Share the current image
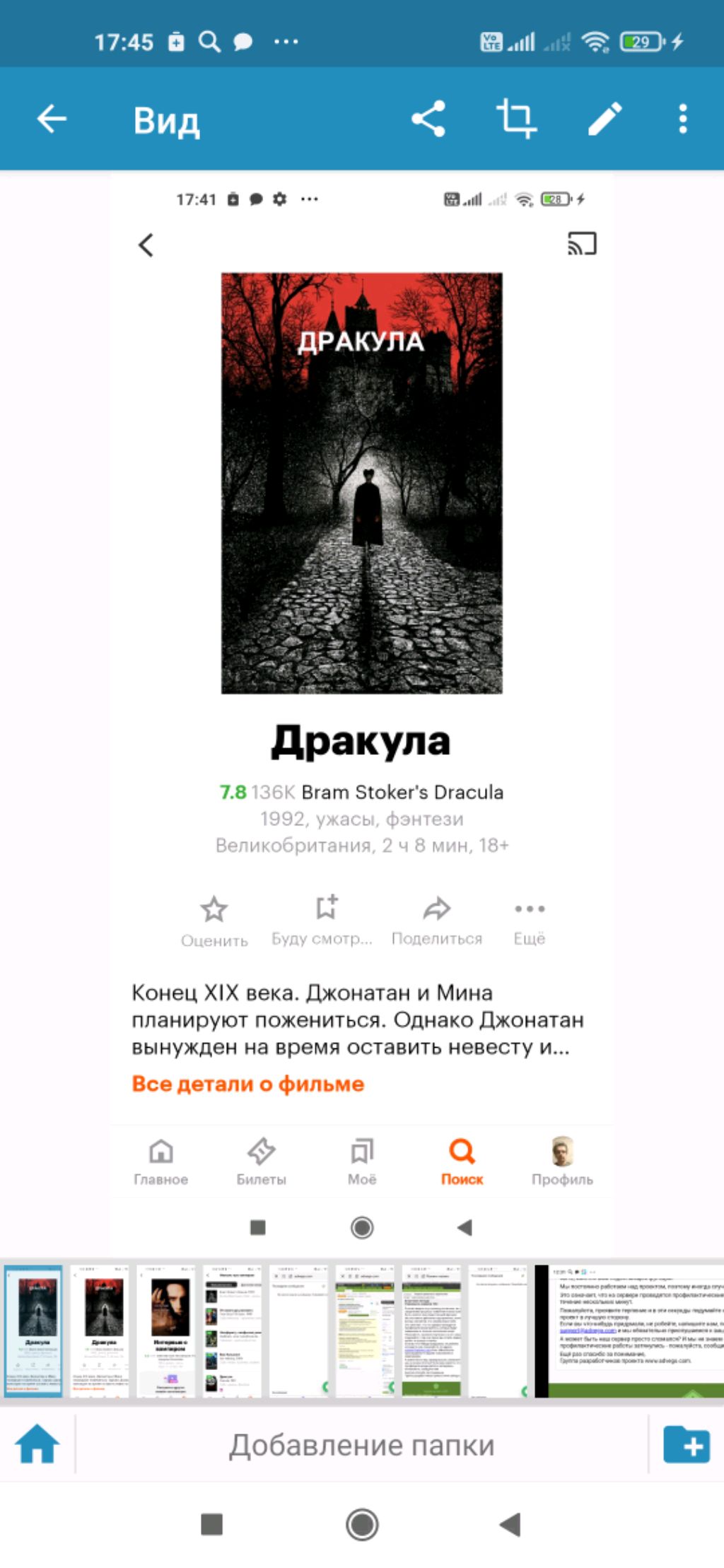 [428, 119]
